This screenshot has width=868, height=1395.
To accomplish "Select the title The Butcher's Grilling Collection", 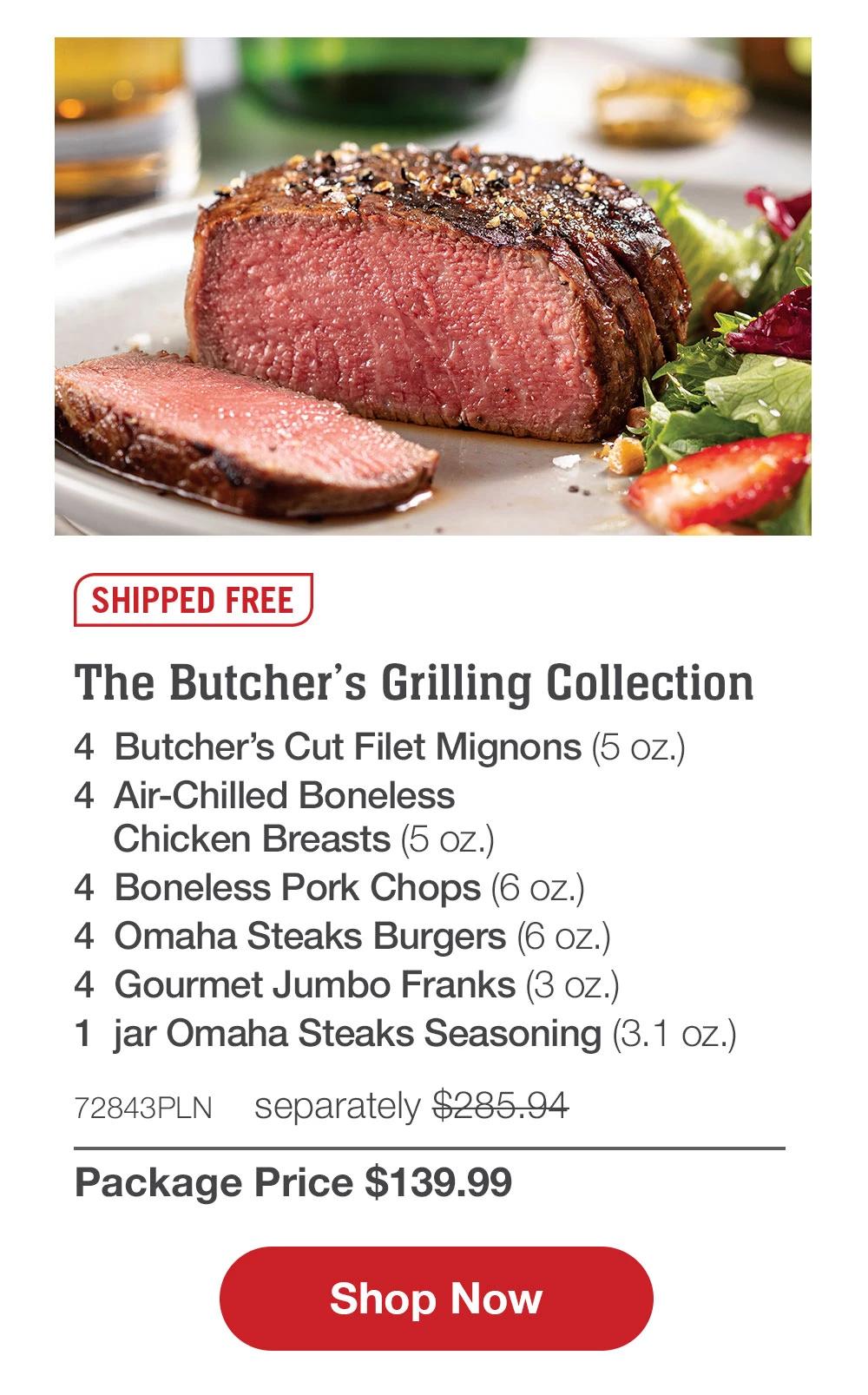I will point(415,685).
